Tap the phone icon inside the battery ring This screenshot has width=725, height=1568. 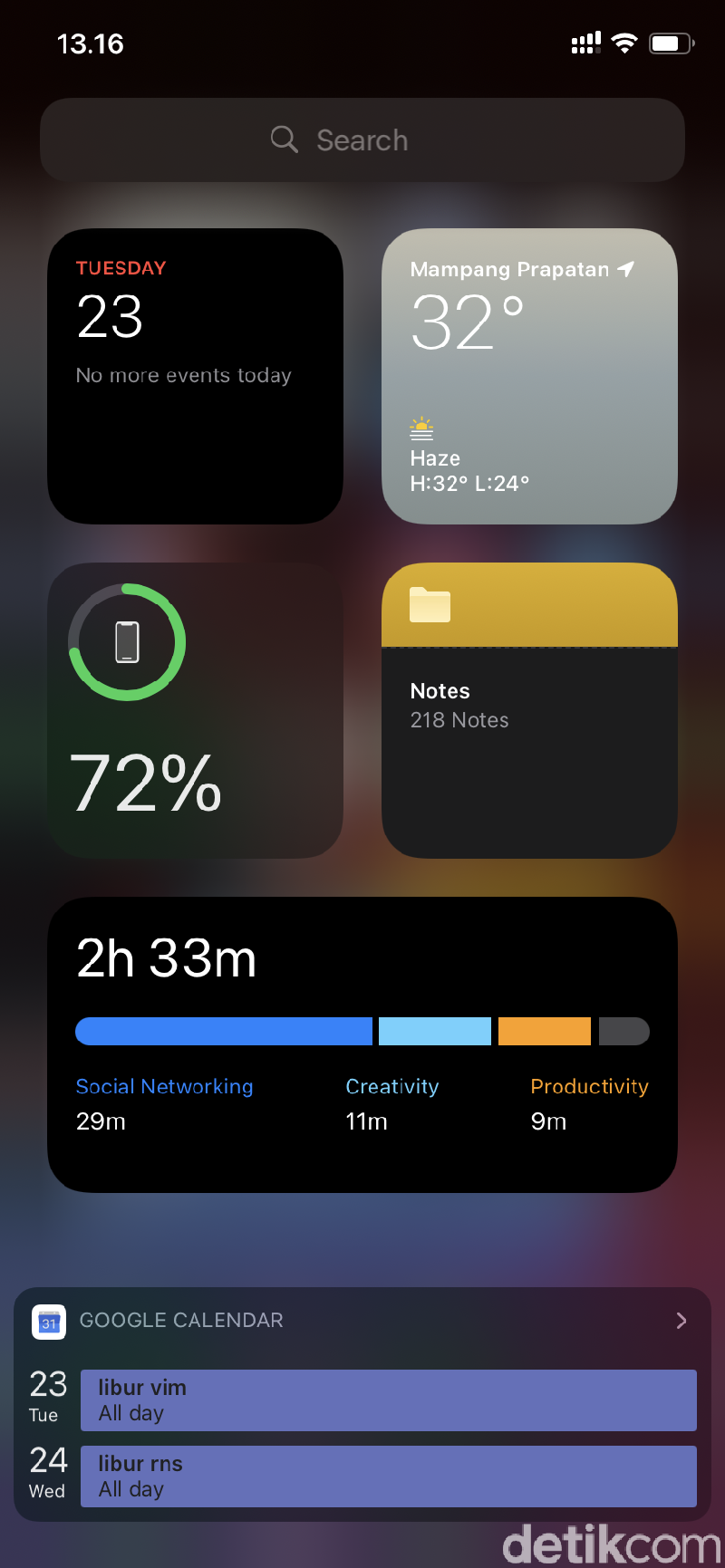click(127, 641)
